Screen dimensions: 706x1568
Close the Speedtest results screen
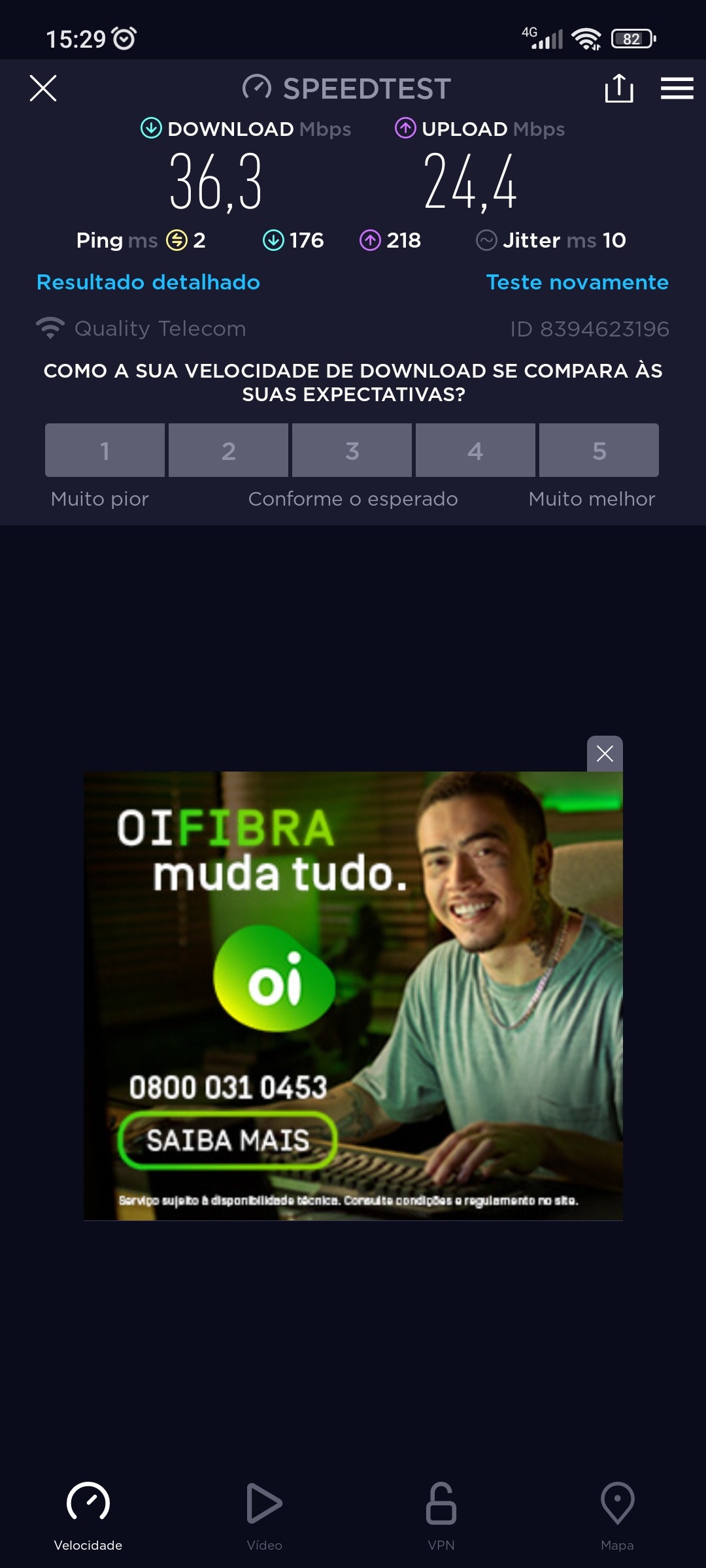[x=43, y=88]
